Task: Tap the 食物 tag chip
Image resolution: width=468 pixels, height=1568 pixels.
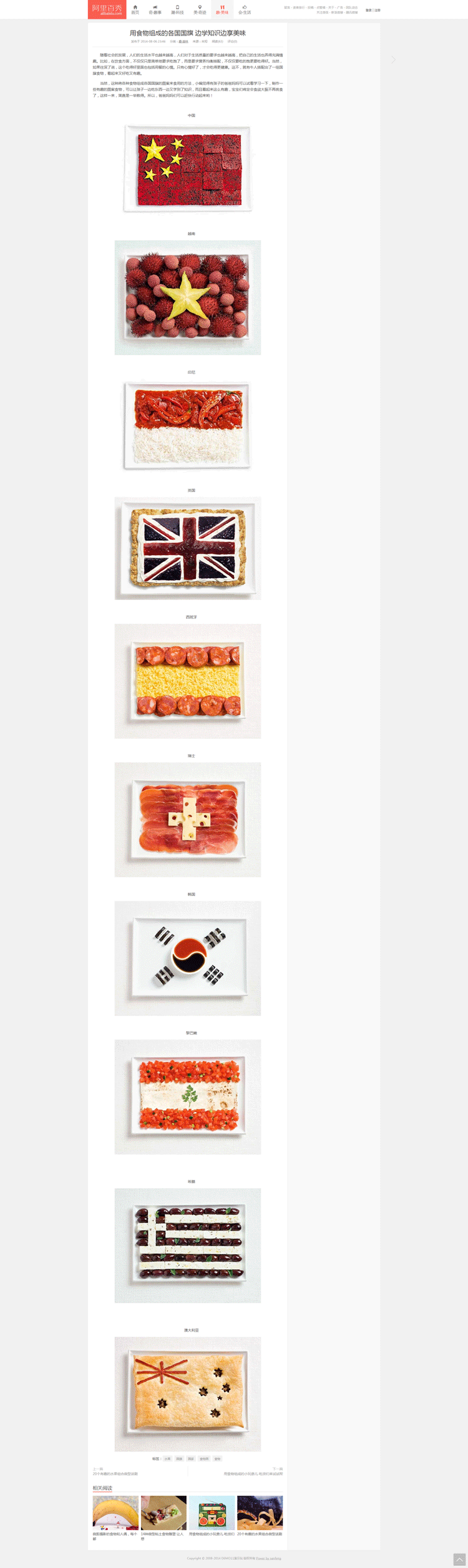Action: 217,1459
